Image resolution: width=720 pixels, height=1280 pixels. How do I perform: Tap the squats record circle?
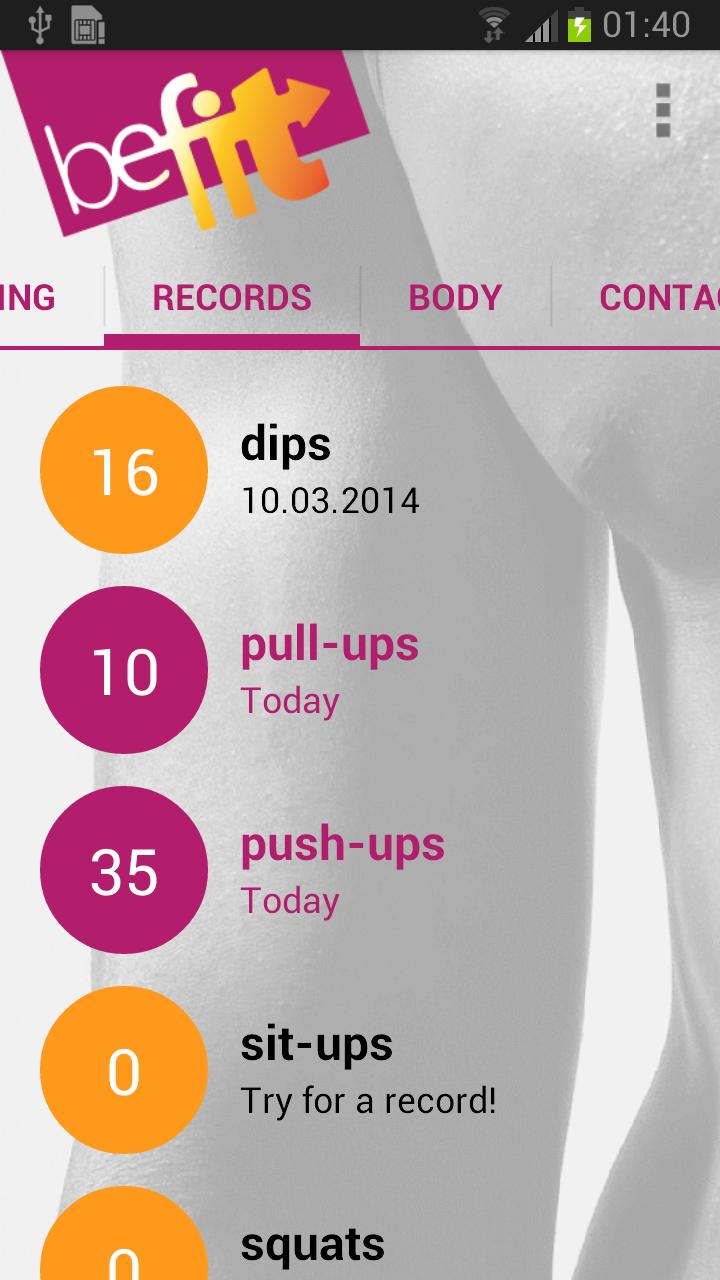click(123, 1250)
